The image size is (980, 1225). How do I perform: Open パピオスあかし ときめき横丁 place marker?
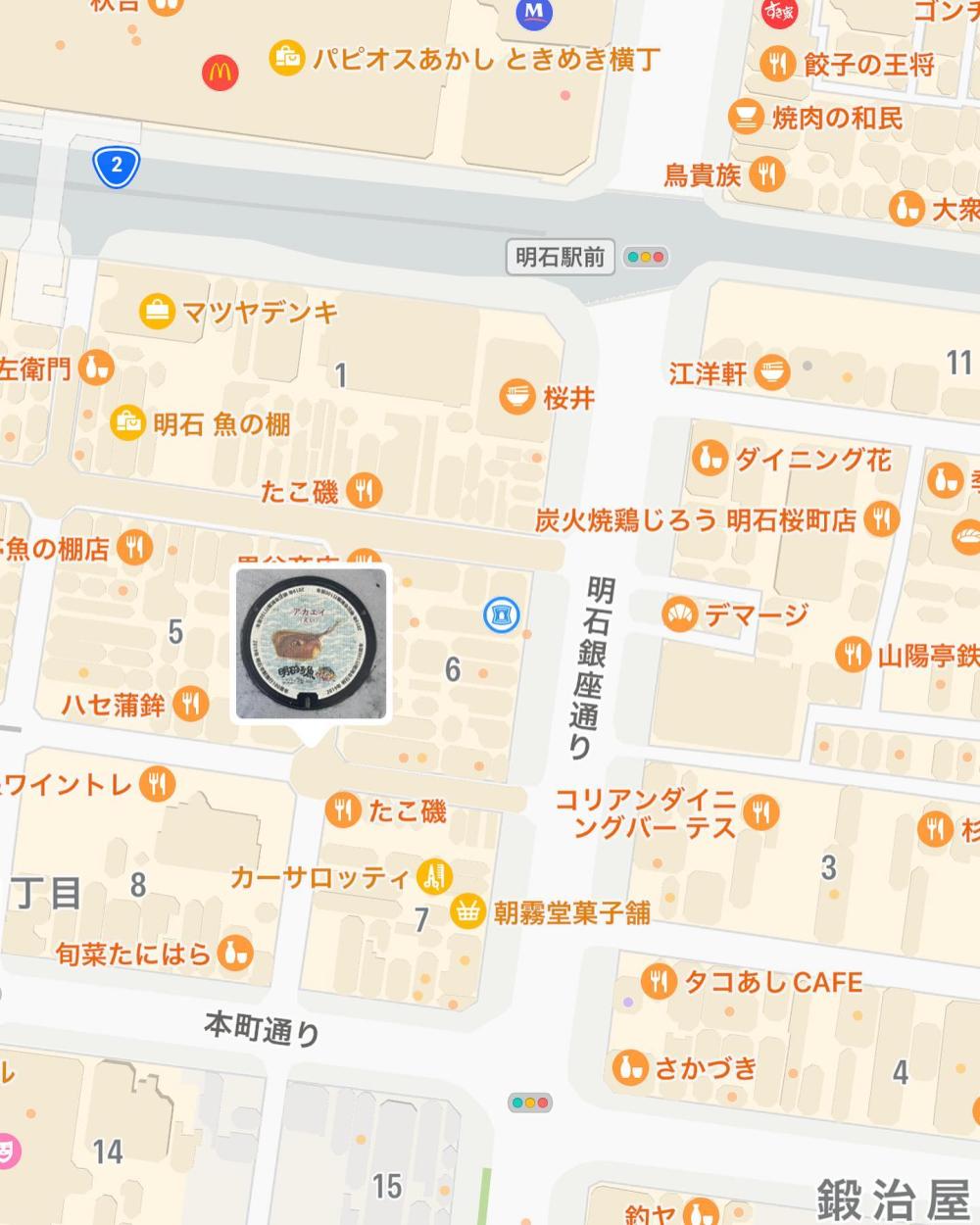[286, 59]
